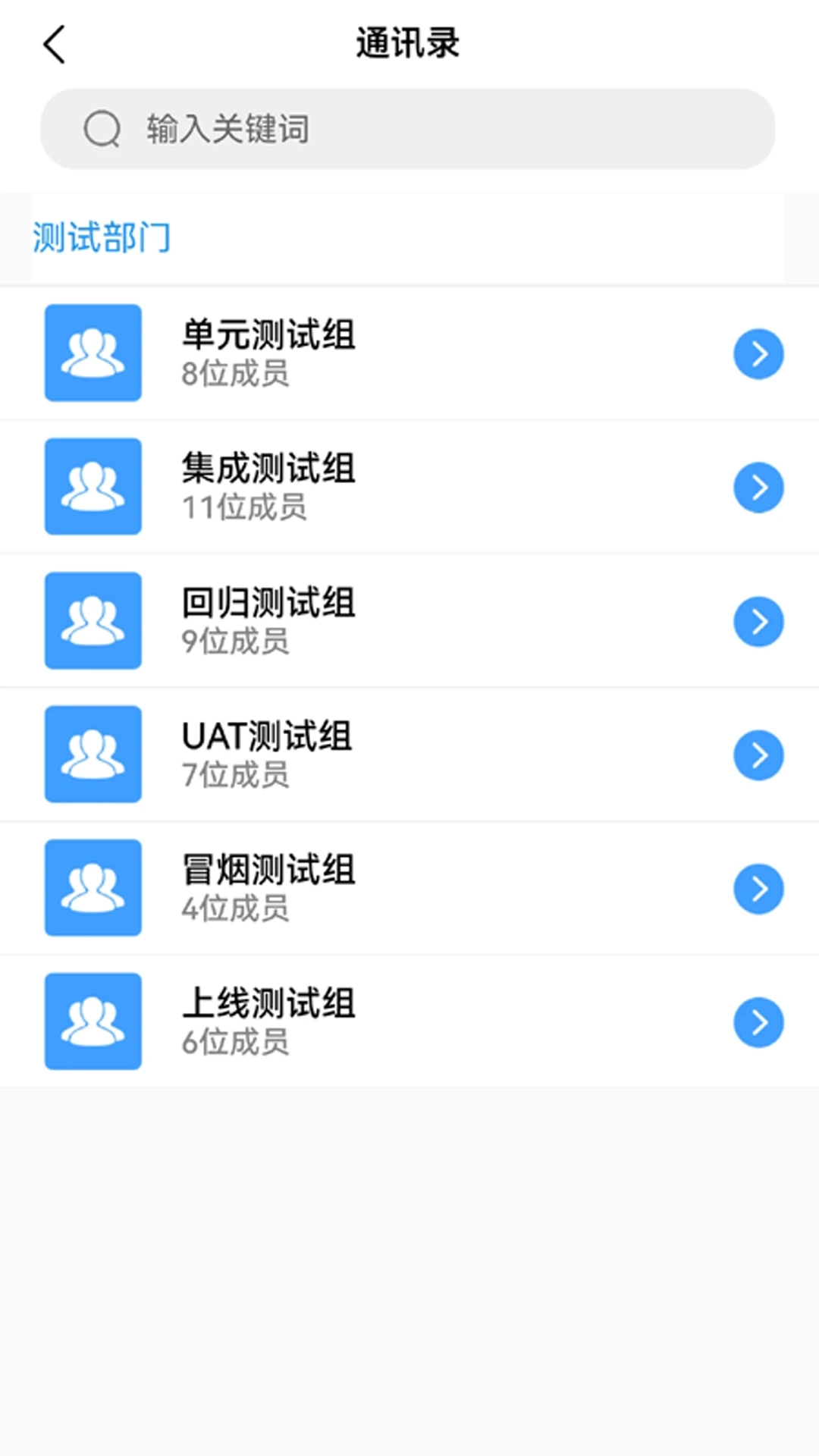Viewport: 819px width, 1456px height.
Task: Click the 通讯录 title
Action: tap(408, 43)
